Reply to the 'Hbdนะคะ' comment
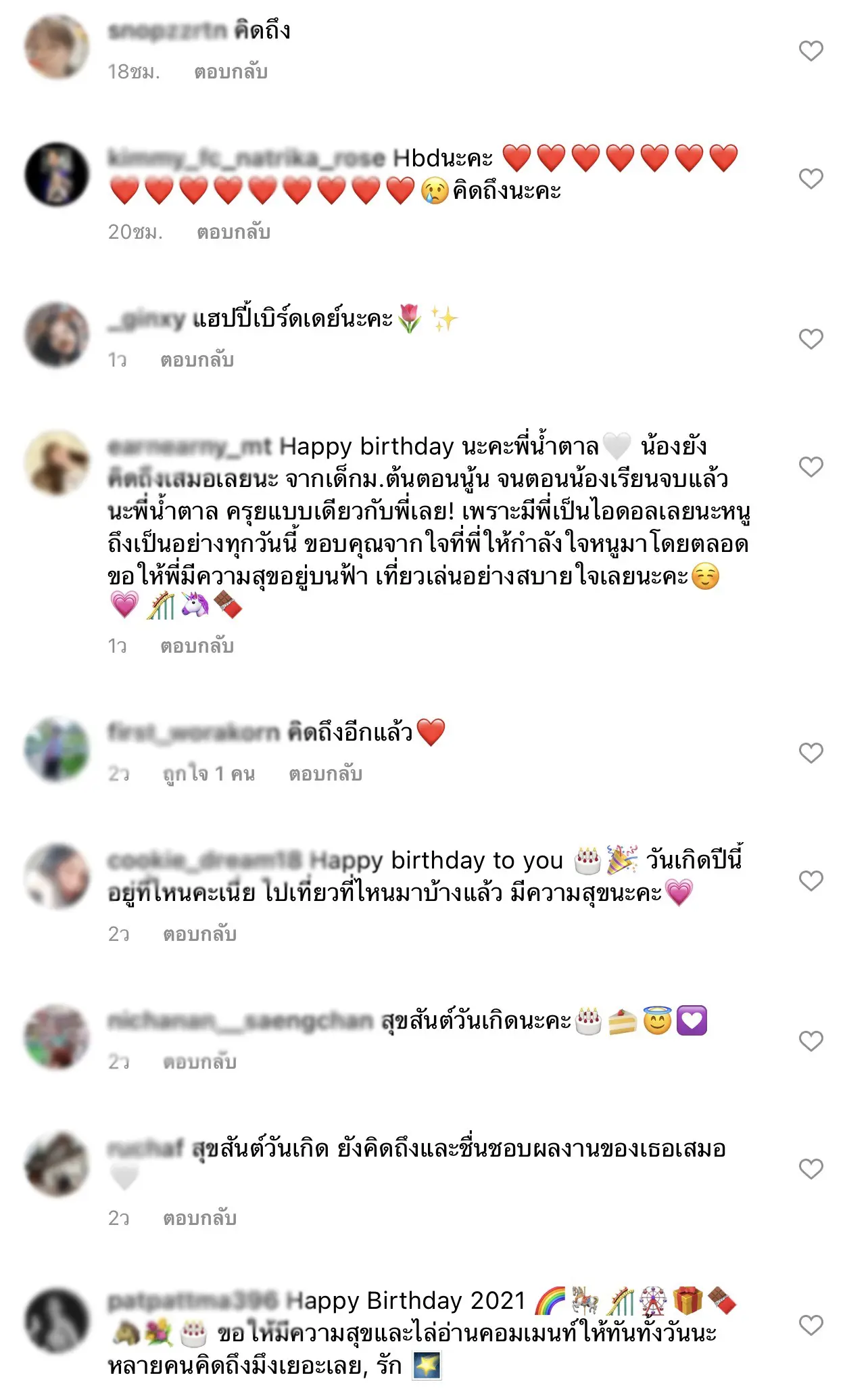868x1390 pixels. point(233,232)
